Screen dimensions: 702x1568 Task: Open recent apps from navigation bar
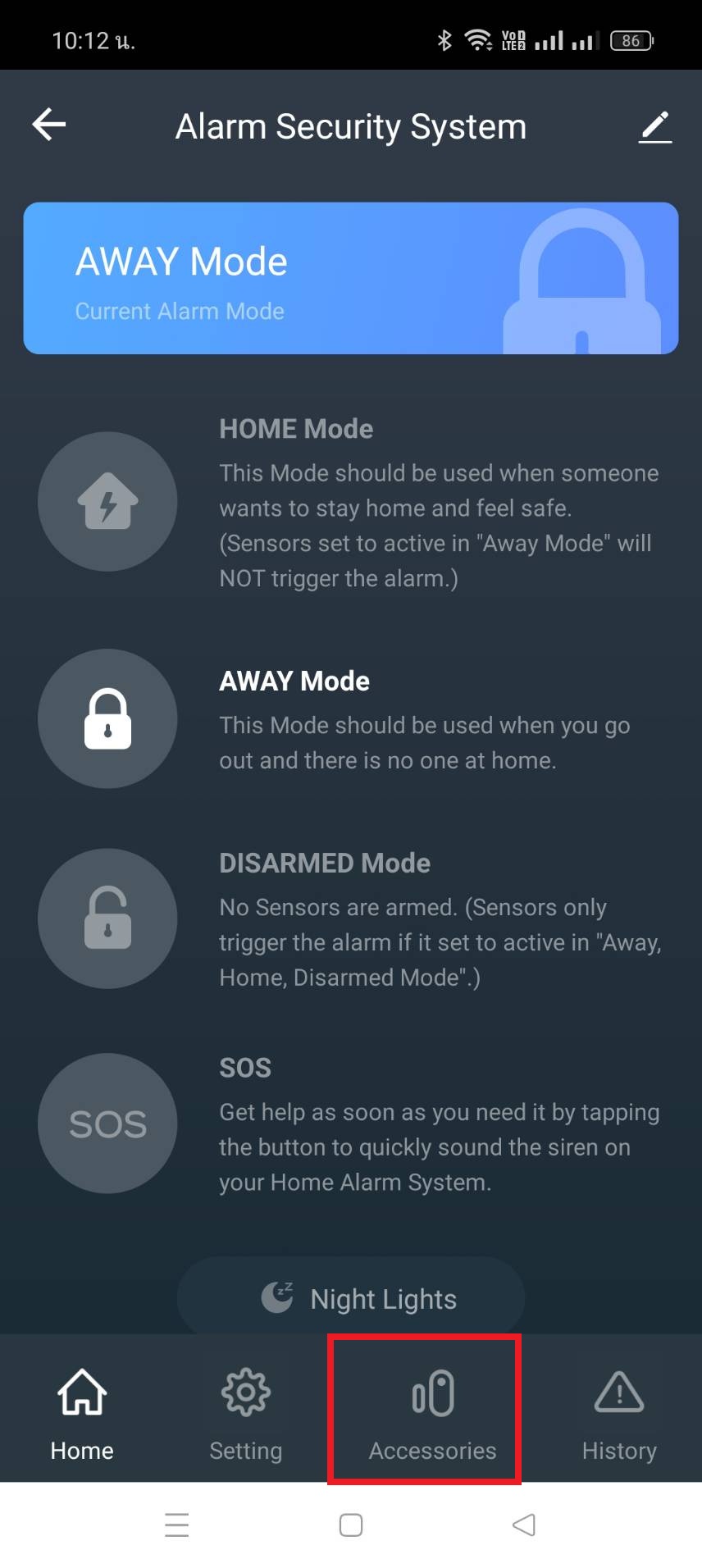(177, 1525)
